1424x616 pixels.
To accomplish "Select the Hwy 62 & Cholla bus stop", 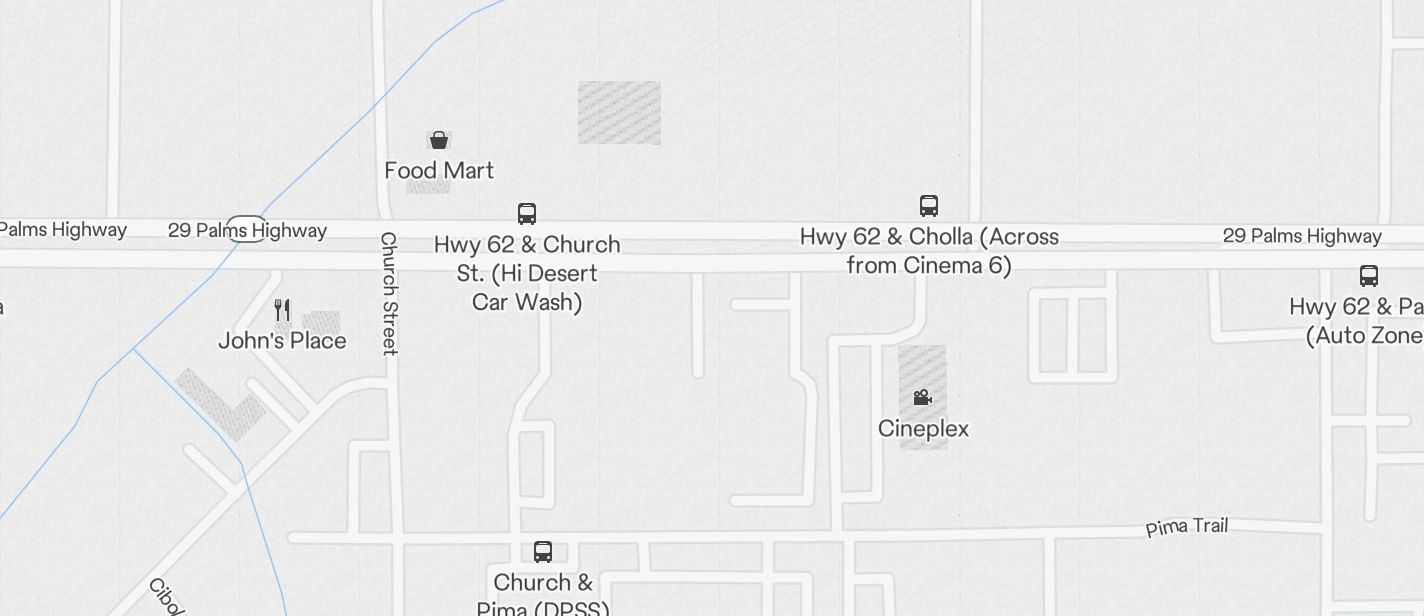I will 929,206.
